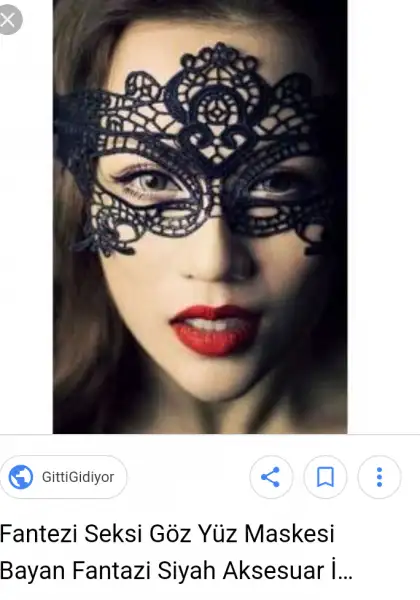Visit the GittiGidiyor source site
The width and height of the screenshot is (420, 600).
coord(63,477)
